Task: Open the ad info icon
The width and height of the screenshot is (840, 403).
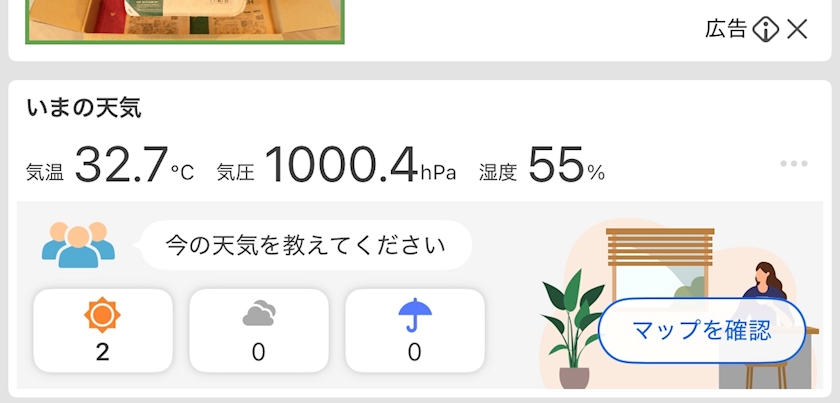Action: coord(766,29)
